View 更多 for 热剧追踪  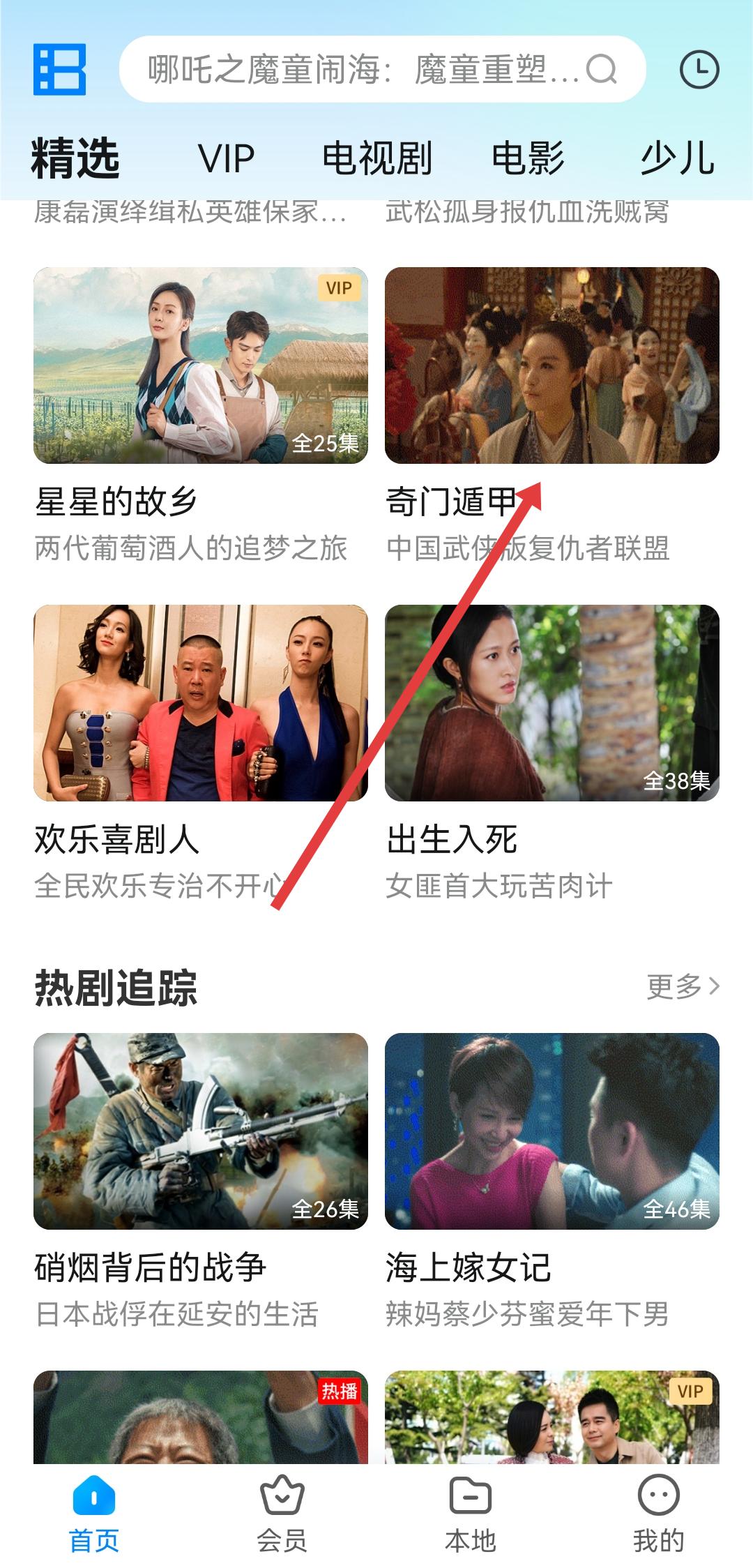click(683, 986)
